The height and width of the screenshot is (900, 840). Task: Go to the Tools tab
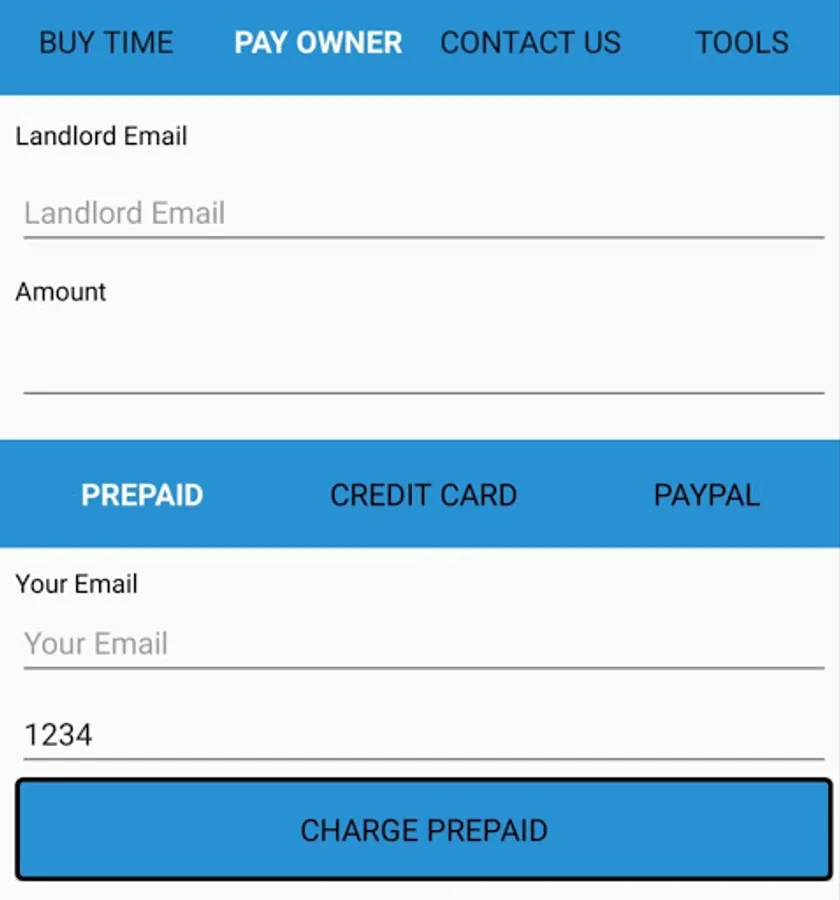(742, 43)
